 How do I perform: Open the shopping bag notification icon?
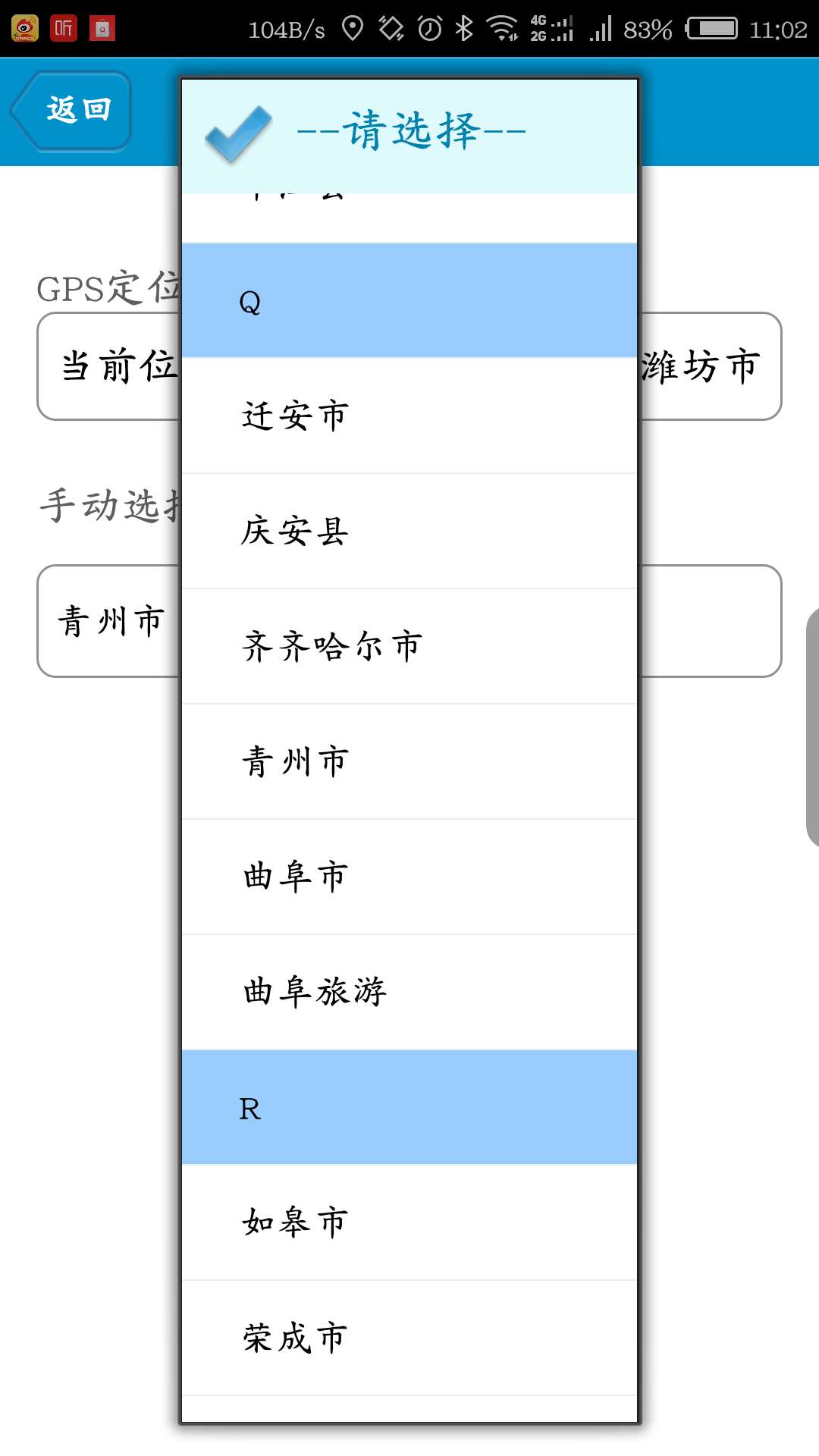(104, 28)
